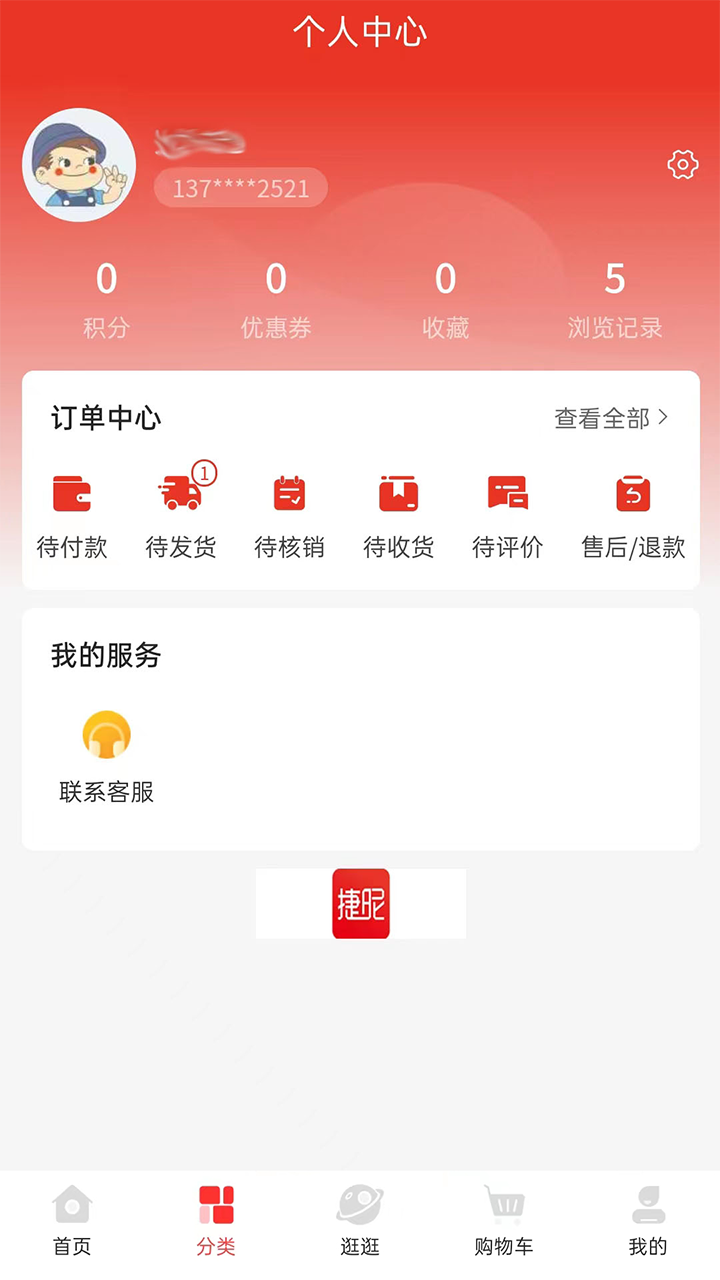This screenshot has height=1280, width=720.
Task: Open the 积分 points section
Action: (106, 298)
